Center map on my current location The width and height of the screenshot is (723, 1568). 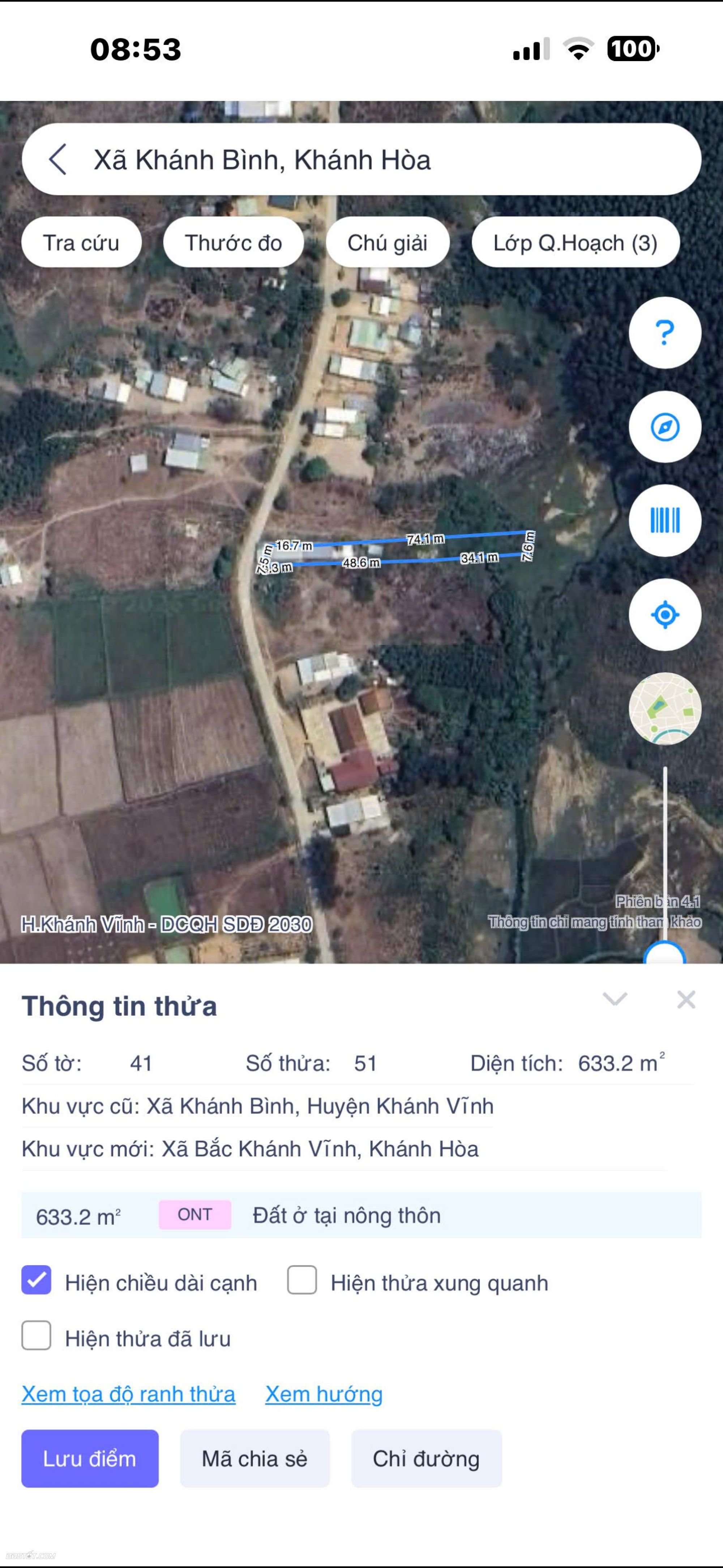(x=664, y=615)
